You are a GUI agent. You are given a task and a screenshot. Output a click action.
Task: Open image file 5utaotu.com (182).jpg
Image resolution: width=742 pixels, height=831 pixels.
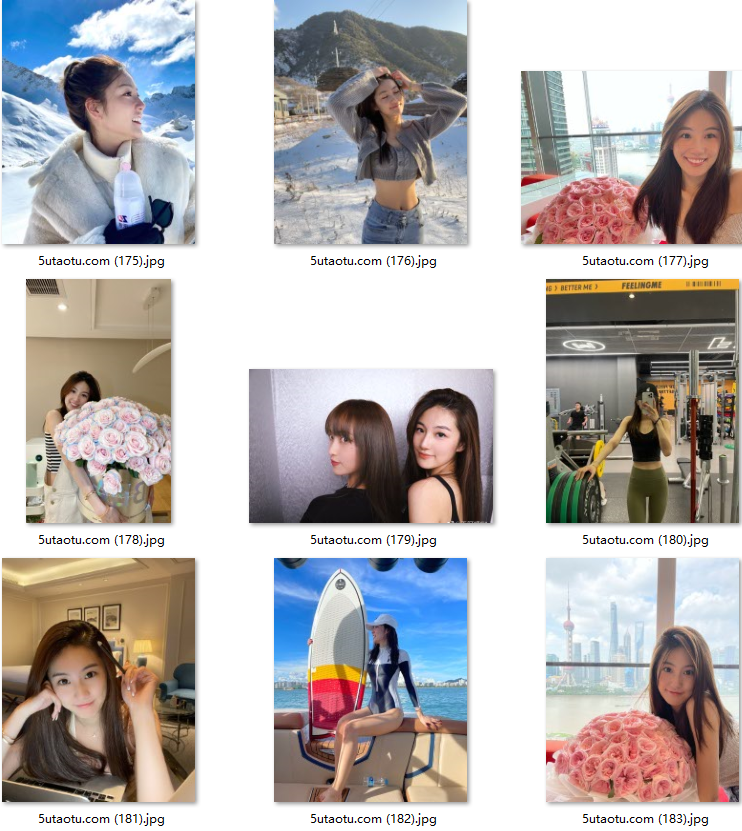[371, 680]
